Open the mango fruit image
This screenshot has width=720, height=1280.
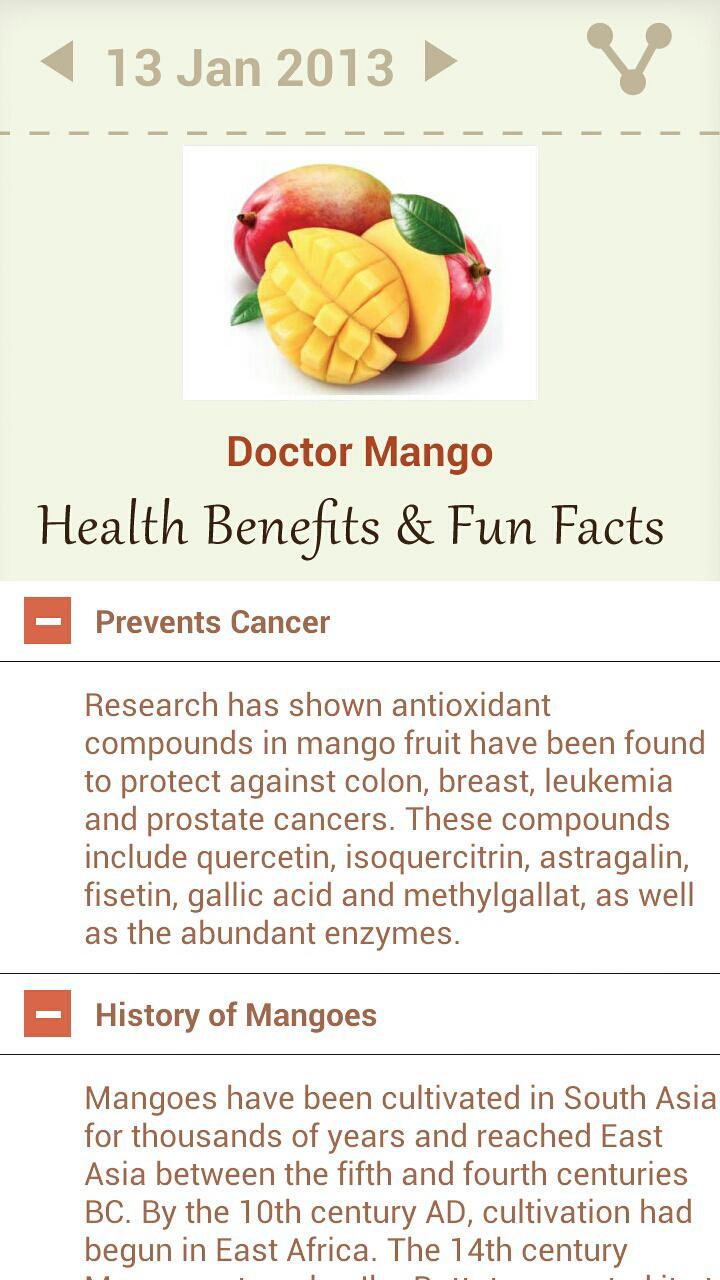(359, 272)
